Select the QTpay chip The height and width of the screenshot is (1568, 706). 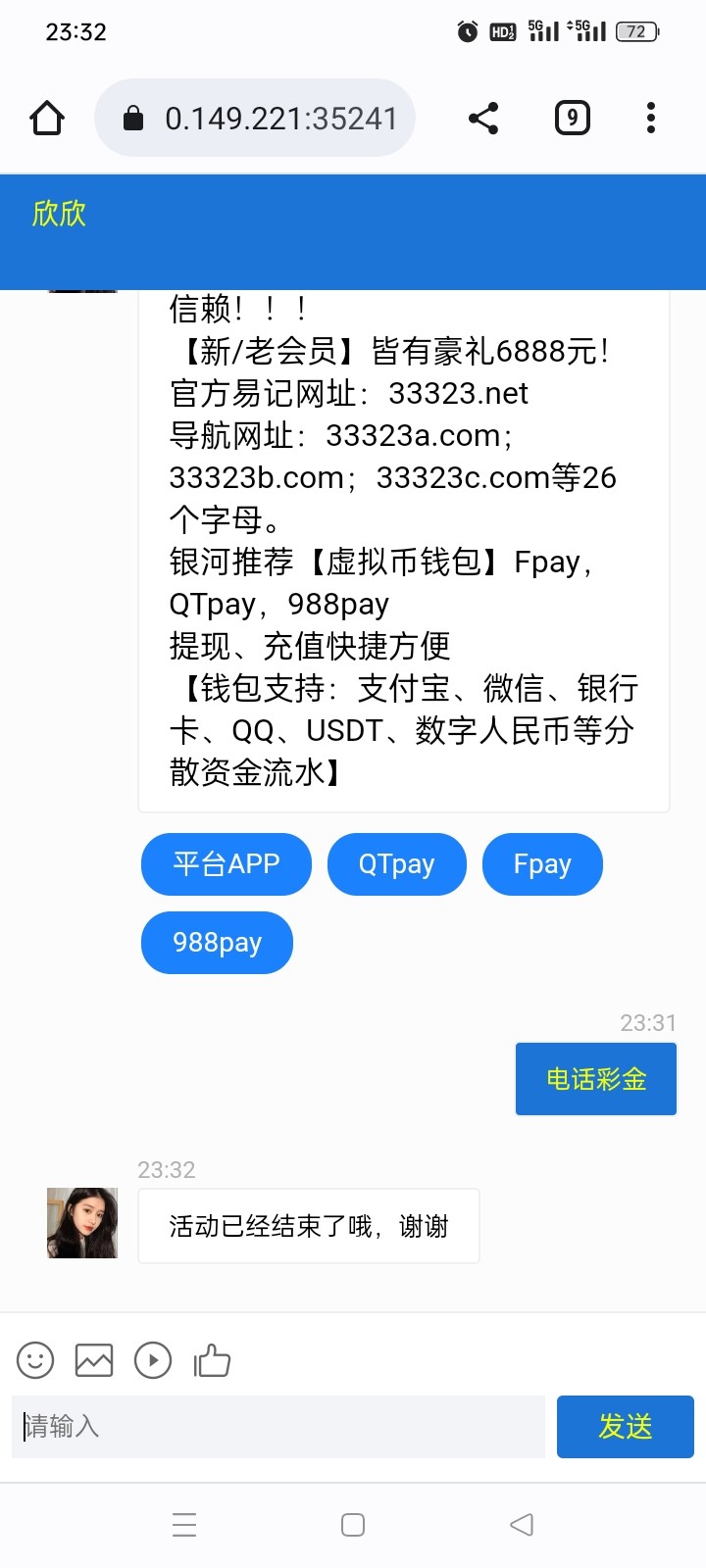click(x=396, y=864)
